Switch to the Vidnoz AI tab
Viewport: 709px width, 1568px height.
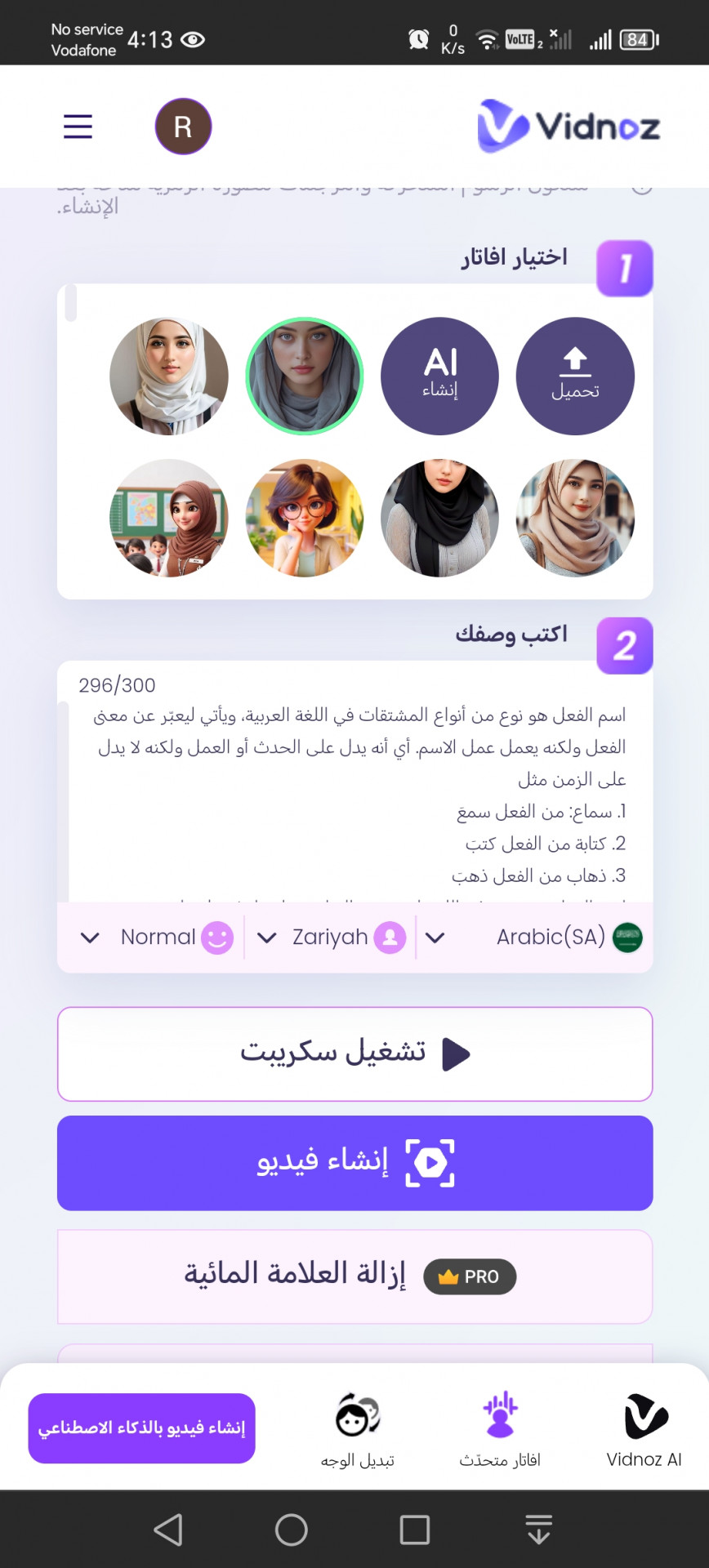pos(644,1429)
